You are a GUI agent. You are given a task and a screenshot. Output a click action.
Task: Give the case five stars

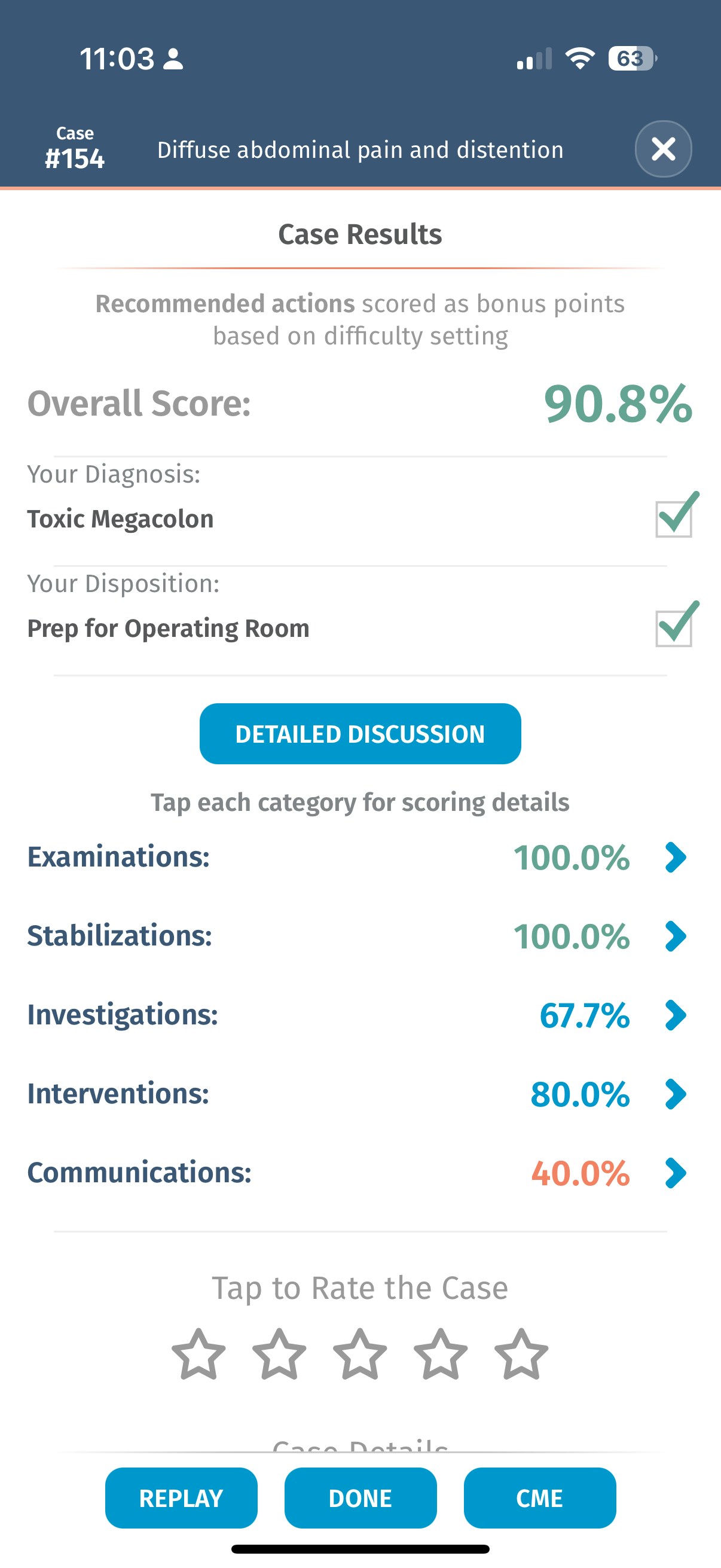(521, 1355)
